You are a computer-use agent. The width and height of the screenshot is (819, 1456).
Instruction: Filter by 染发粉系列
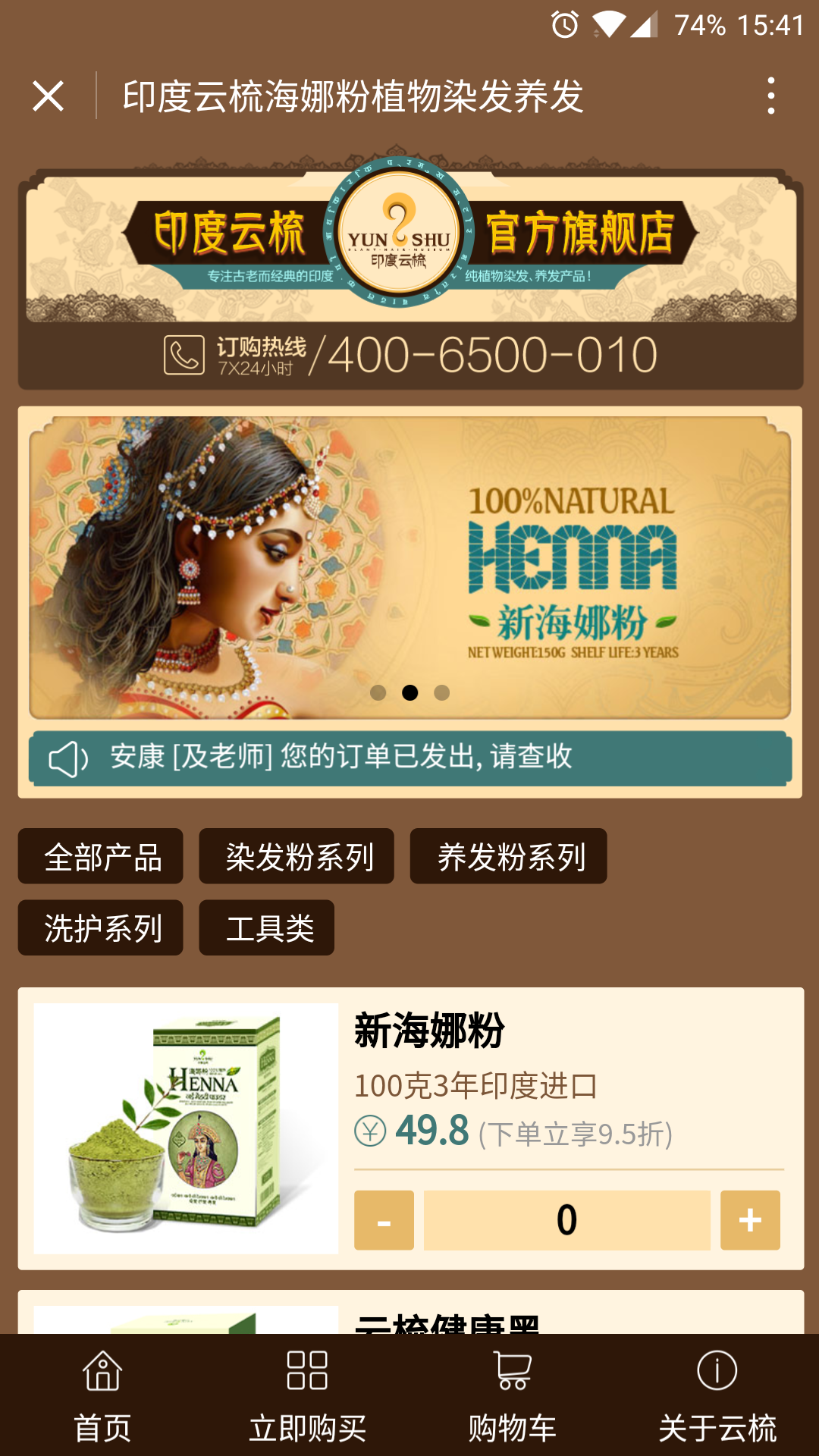(297, 856)
